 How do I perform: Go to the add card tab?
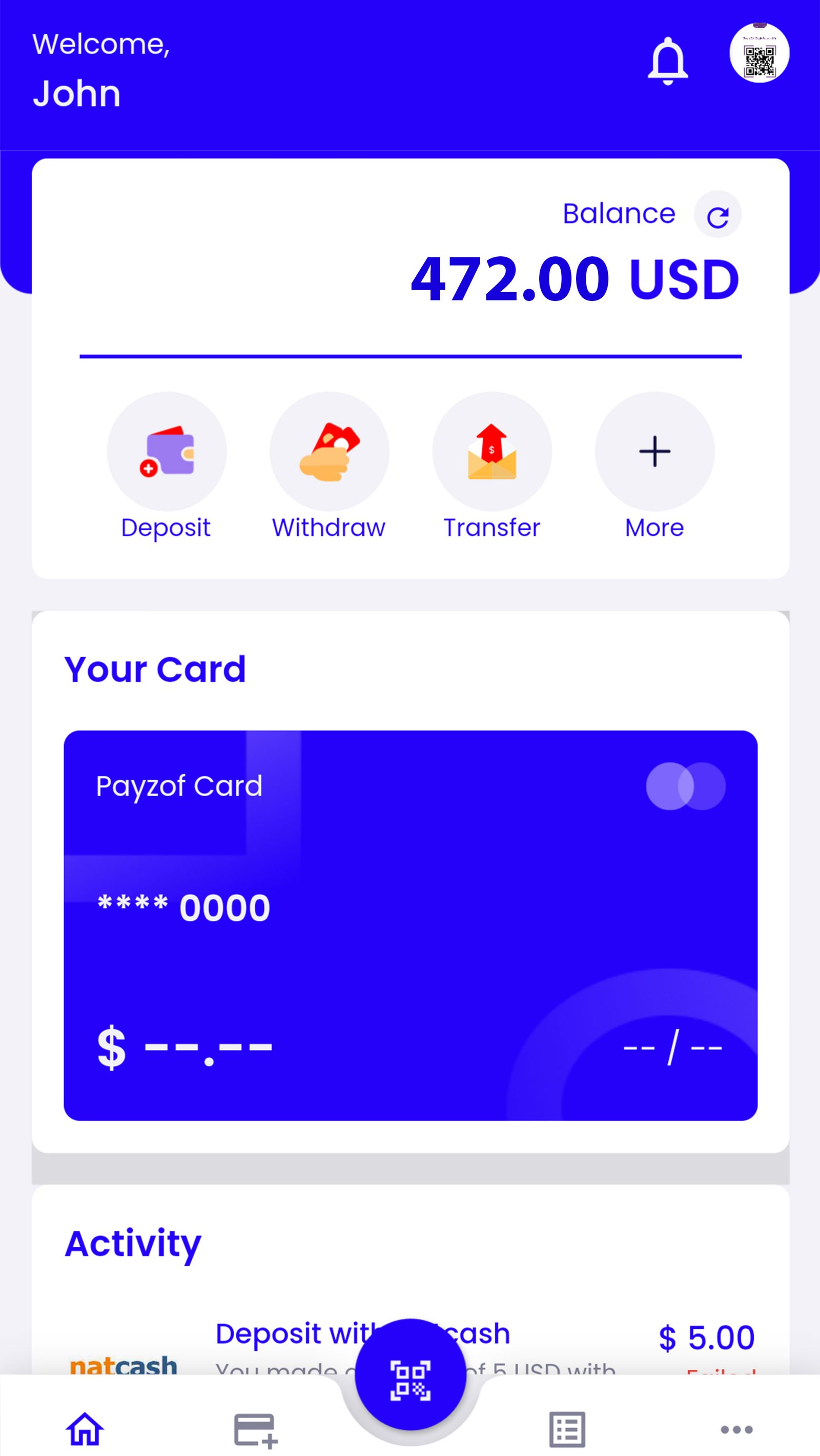[255, 1430]
